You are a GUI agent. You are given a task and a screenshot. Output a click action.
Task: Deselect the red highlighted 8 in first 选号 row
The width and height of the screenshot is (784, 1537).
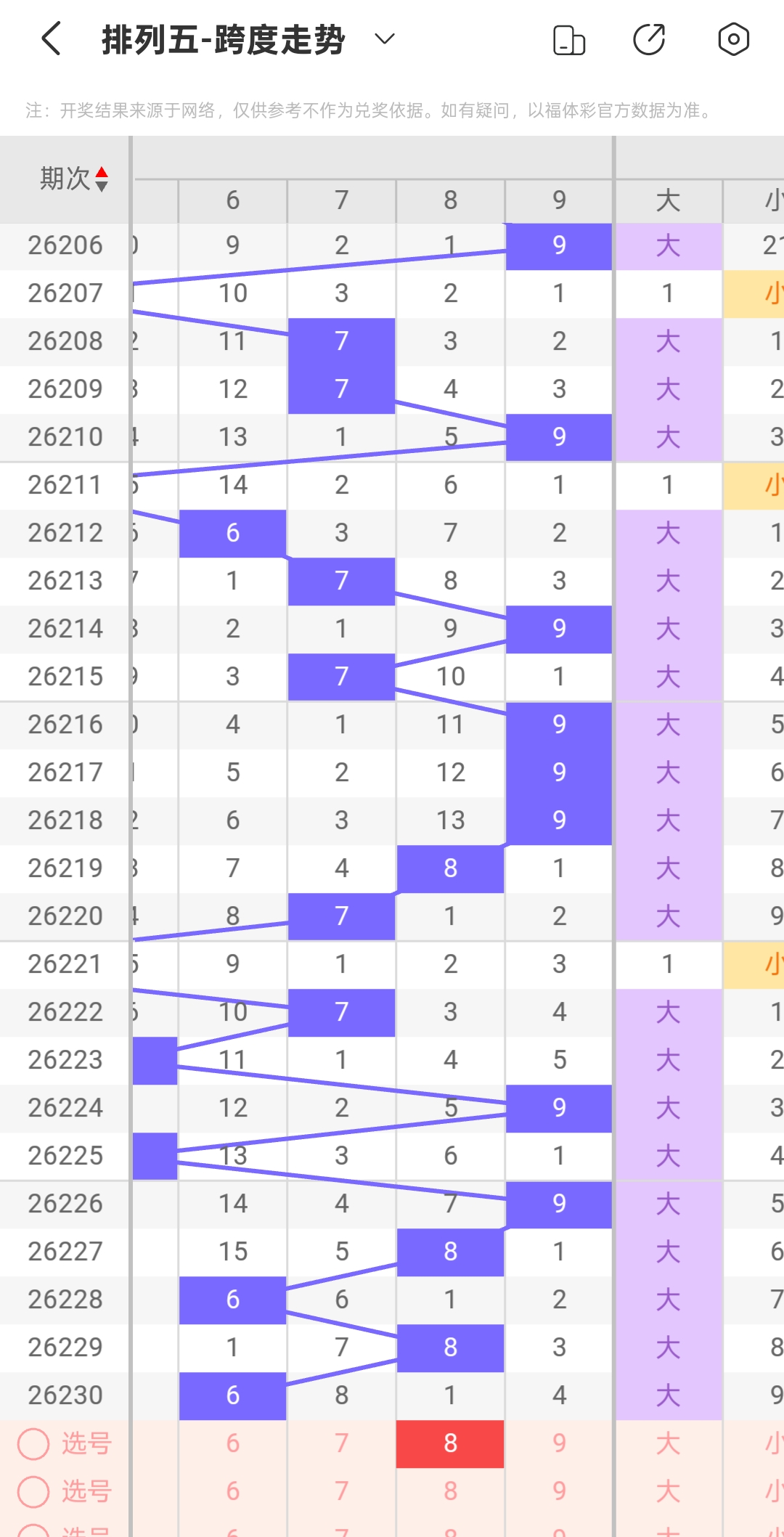point(450,1444)
